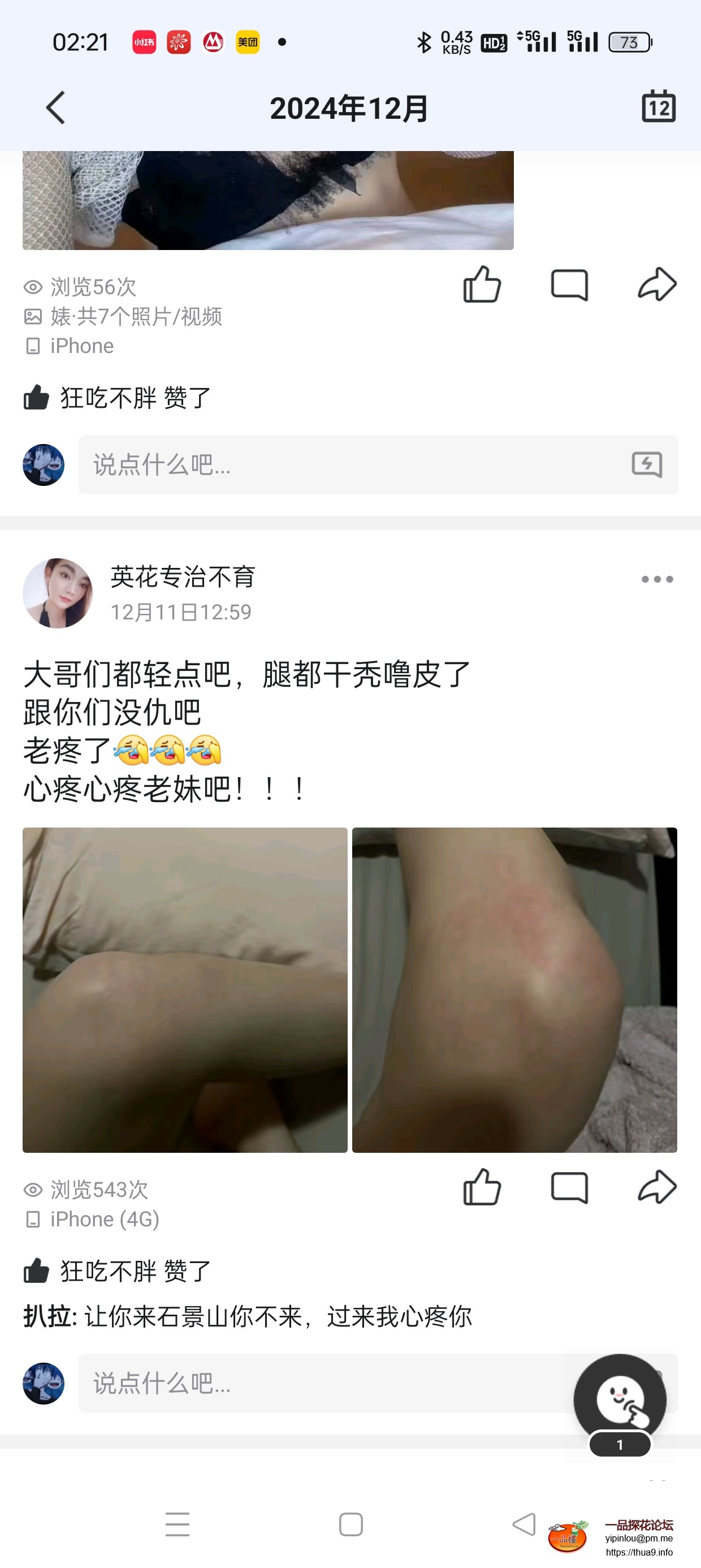View the left photo in 英花专治不育's post
The width and height of the screenshot is (701, 1568).
click(x=185, y=990)
